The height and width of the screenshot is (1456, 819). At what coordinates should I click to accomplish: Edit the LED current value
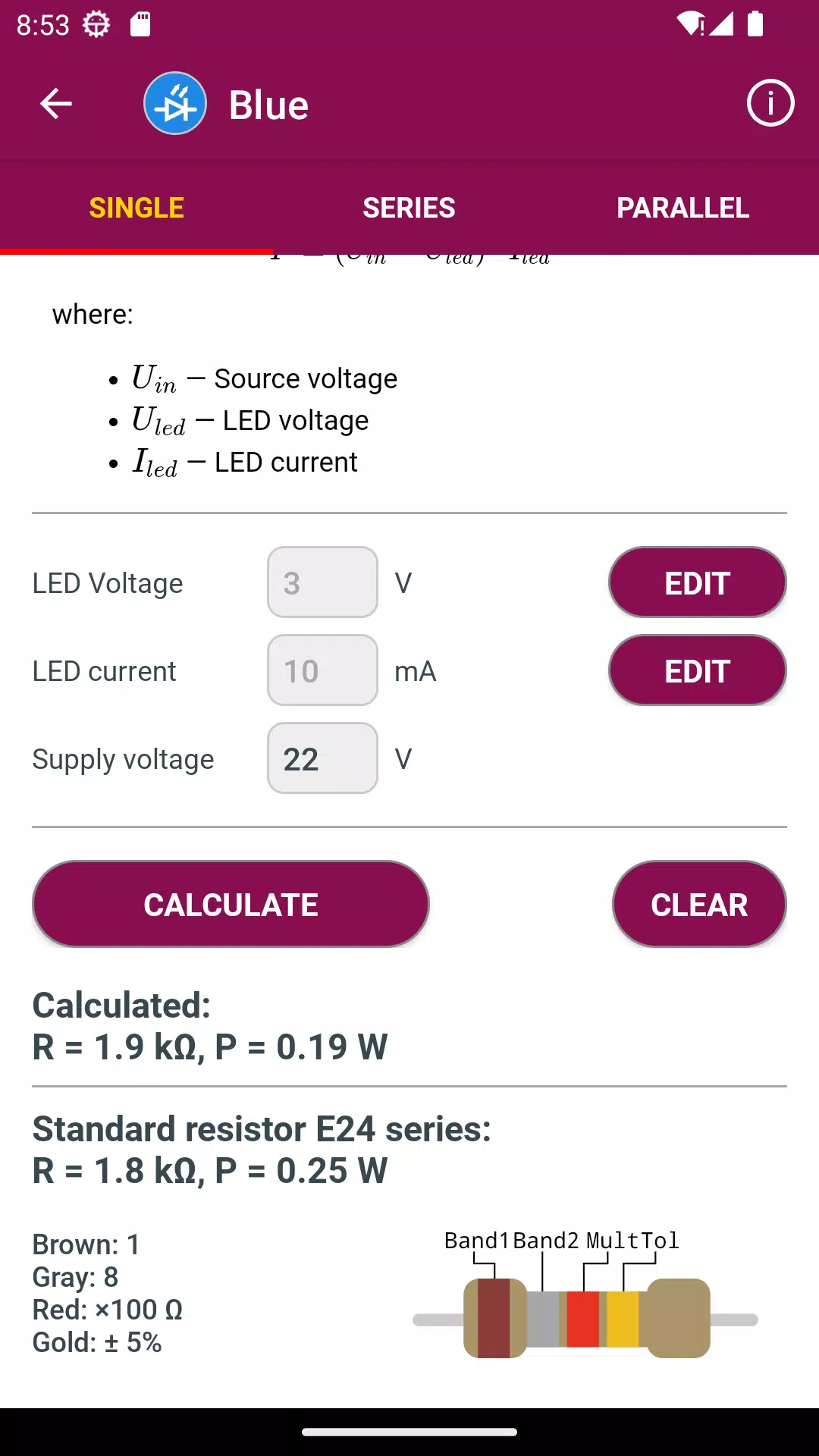coord(697,670)
